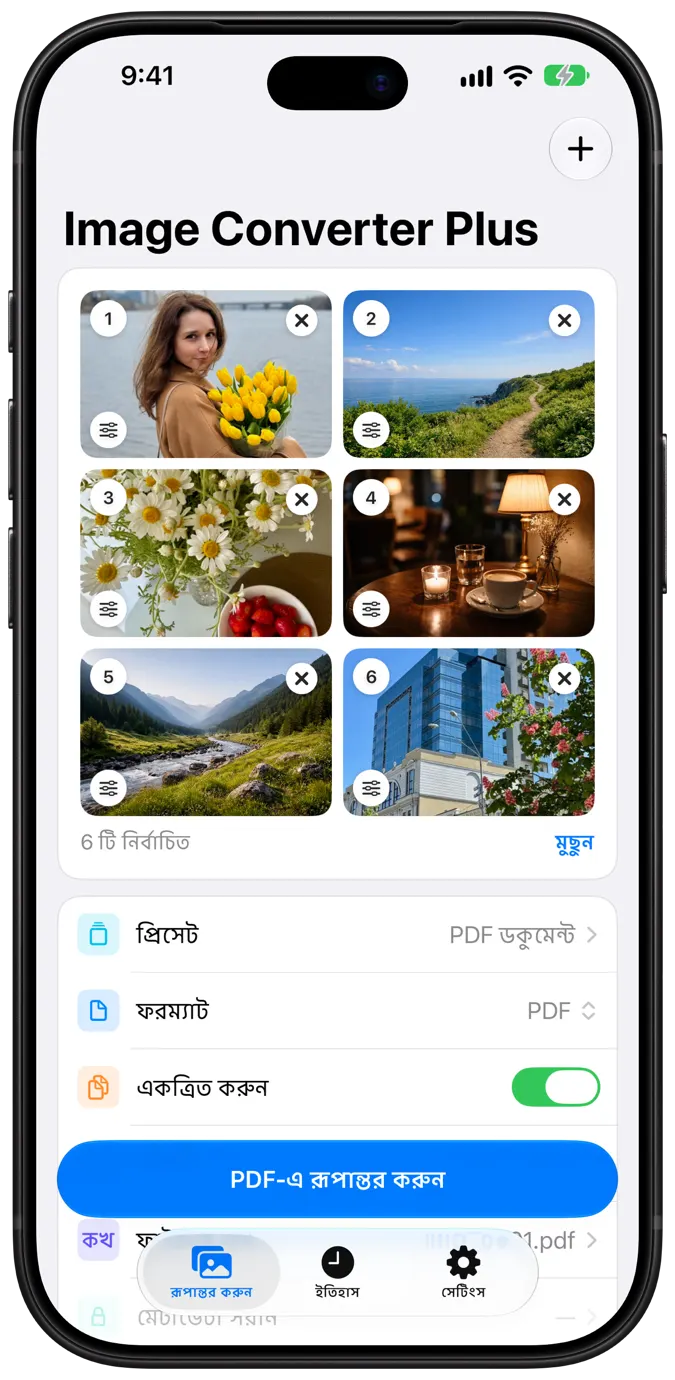
Task: Open adjustment sliders on image 5
Action: (108, 788)
